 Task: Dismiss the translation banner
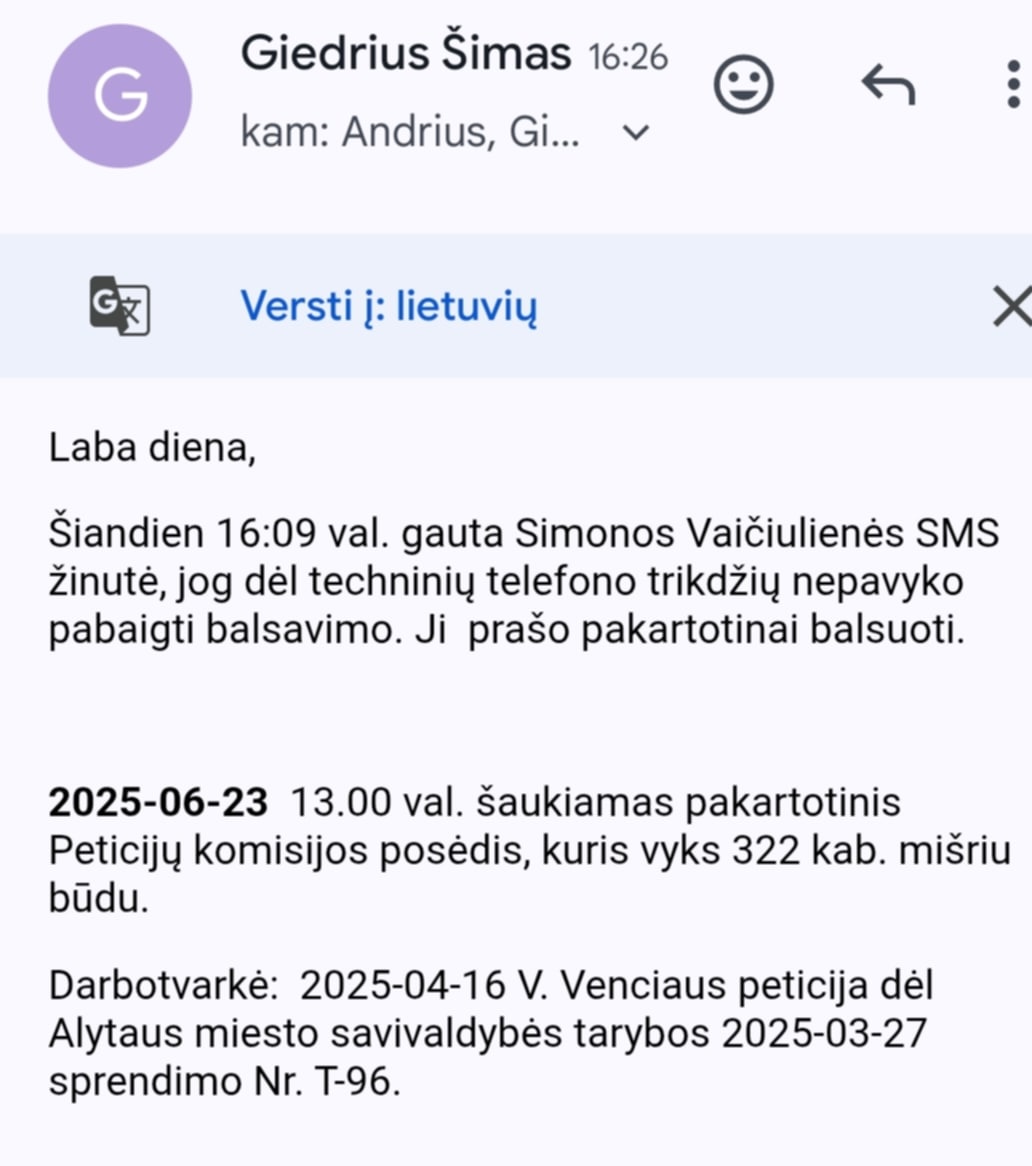pos(1012,306)
